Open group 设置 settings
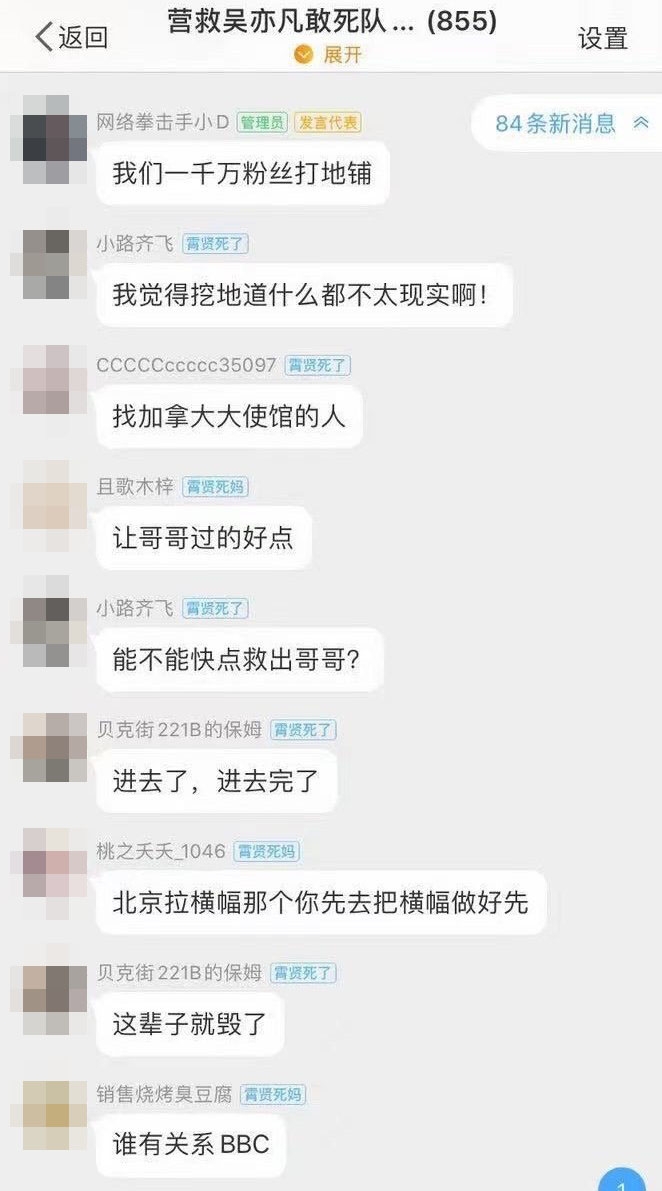The width and height of the screenshot is (662, 1191). (602, 38)
